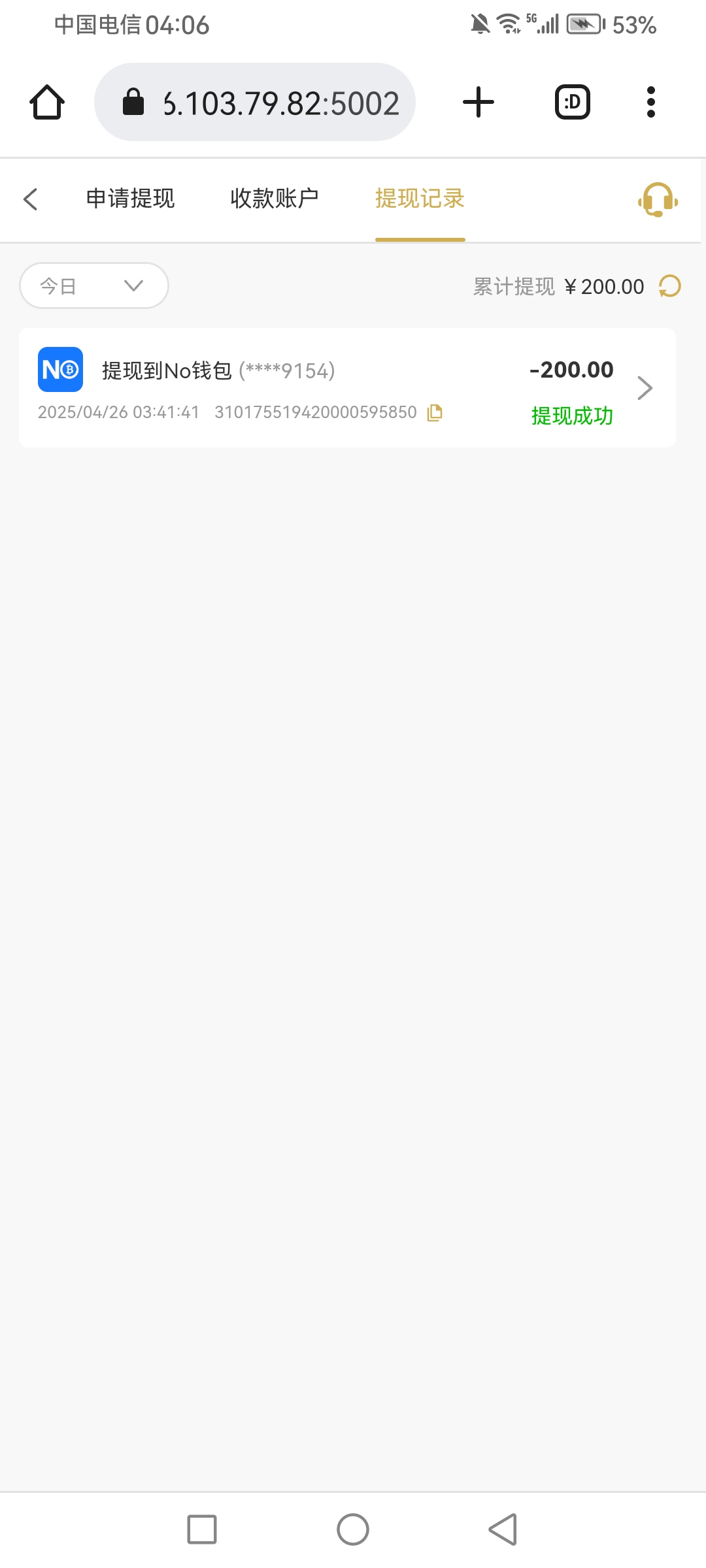
Task: Click the padlock icon in the address bar
Action: pos(134,101)
